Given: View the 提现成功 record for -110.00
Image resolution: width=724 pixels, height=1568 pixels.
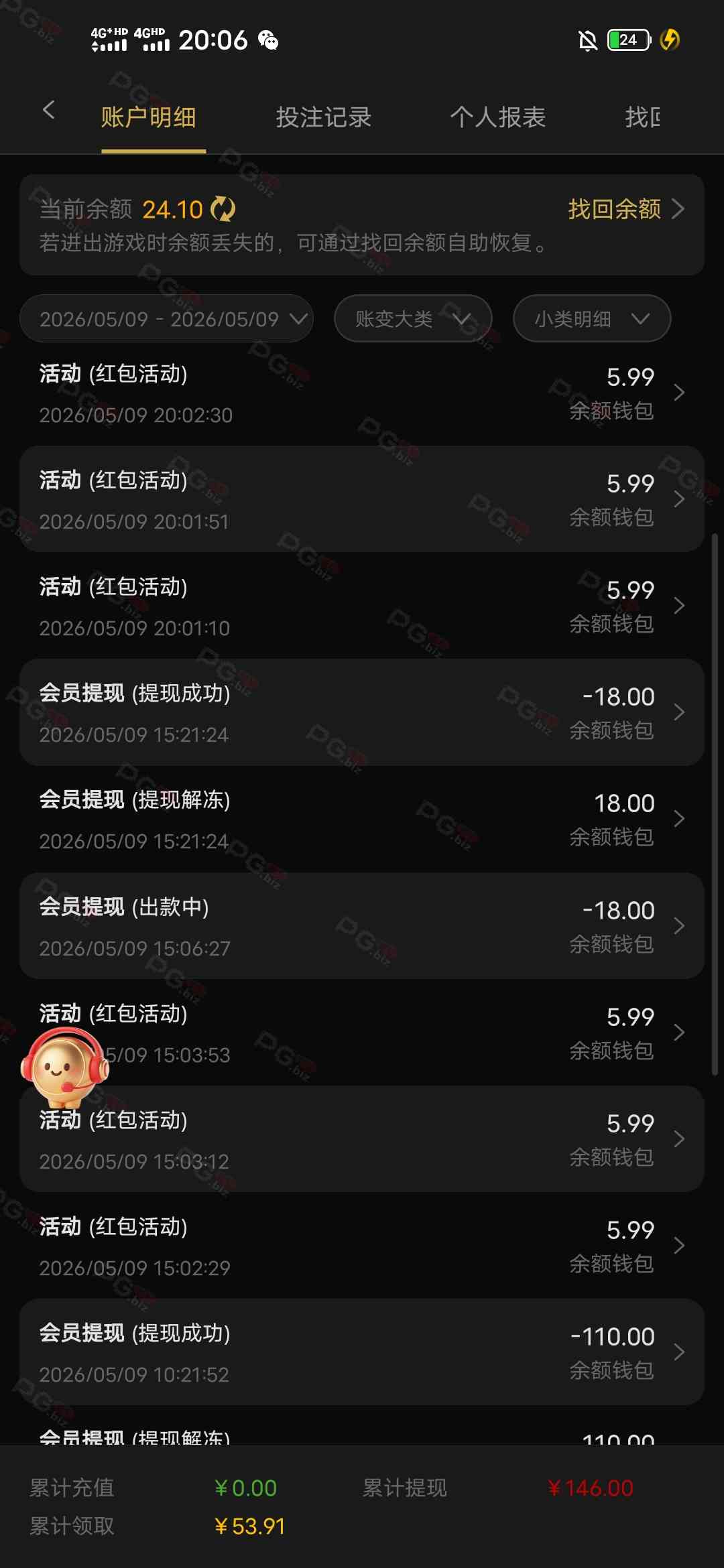Looking at the screenshot, I should [362, 1352].
